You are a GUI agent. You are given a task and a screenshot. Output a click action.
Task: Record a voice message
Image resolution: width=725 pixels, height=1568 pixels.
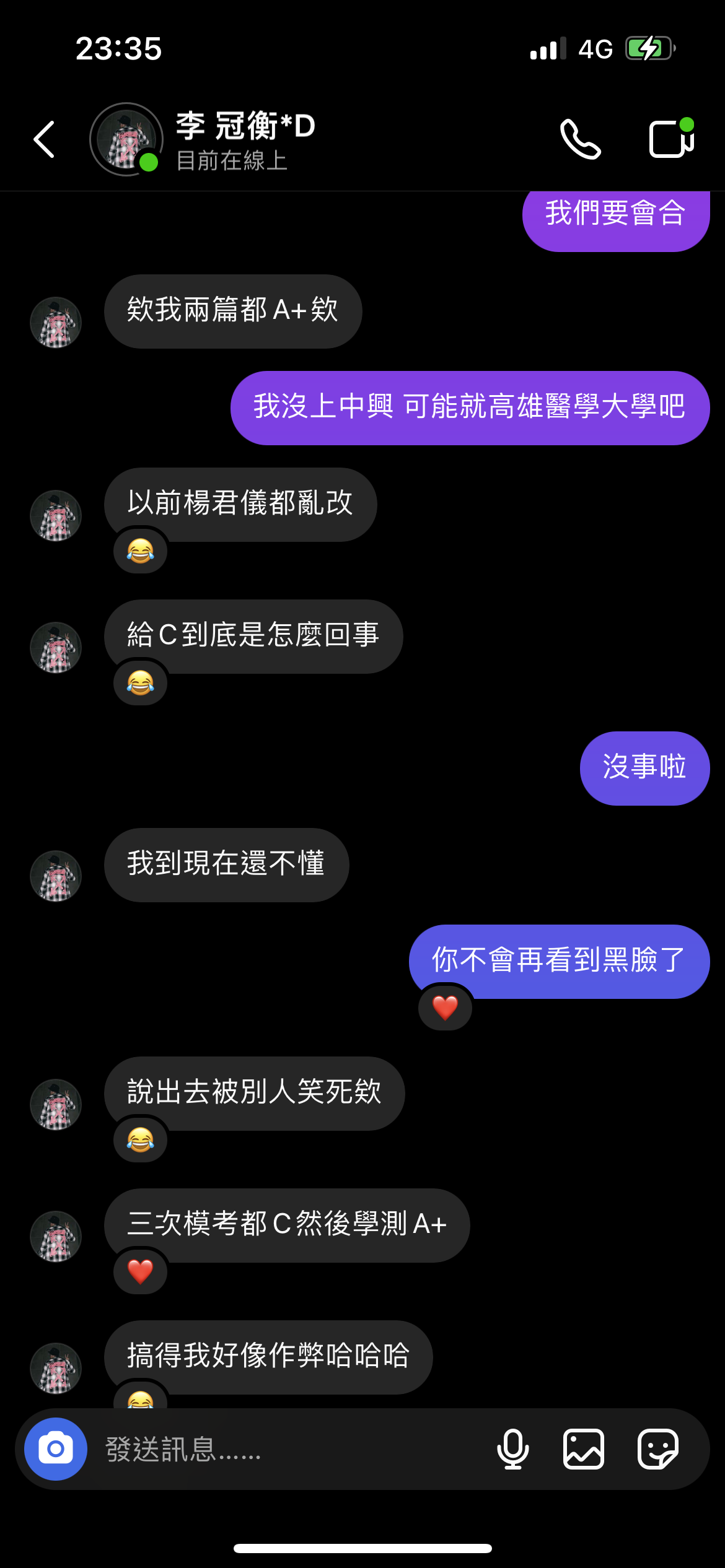(513, 1449)
